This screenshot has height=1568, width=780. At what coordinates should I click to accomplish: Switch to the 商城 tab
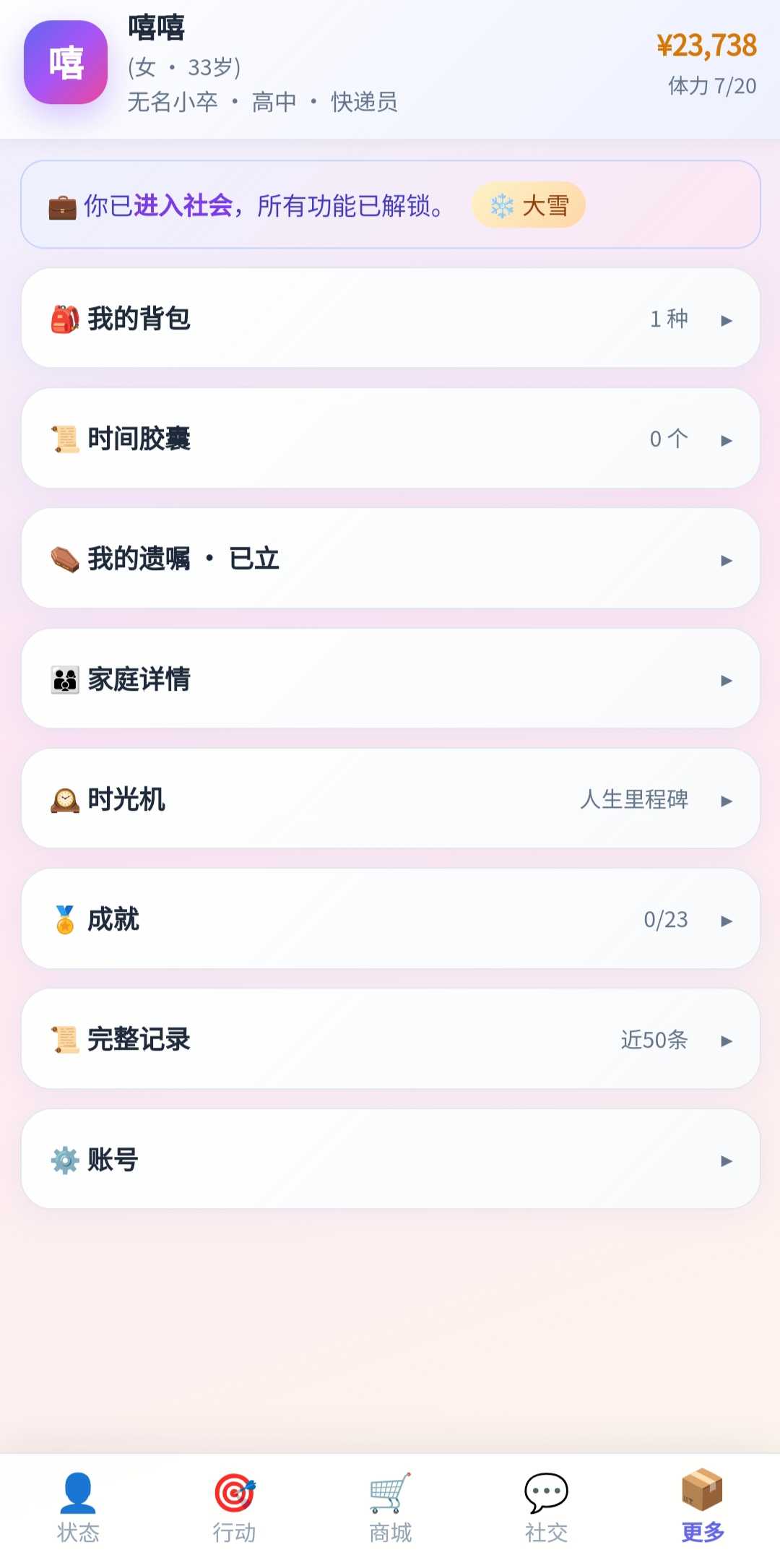(390, 1508)
